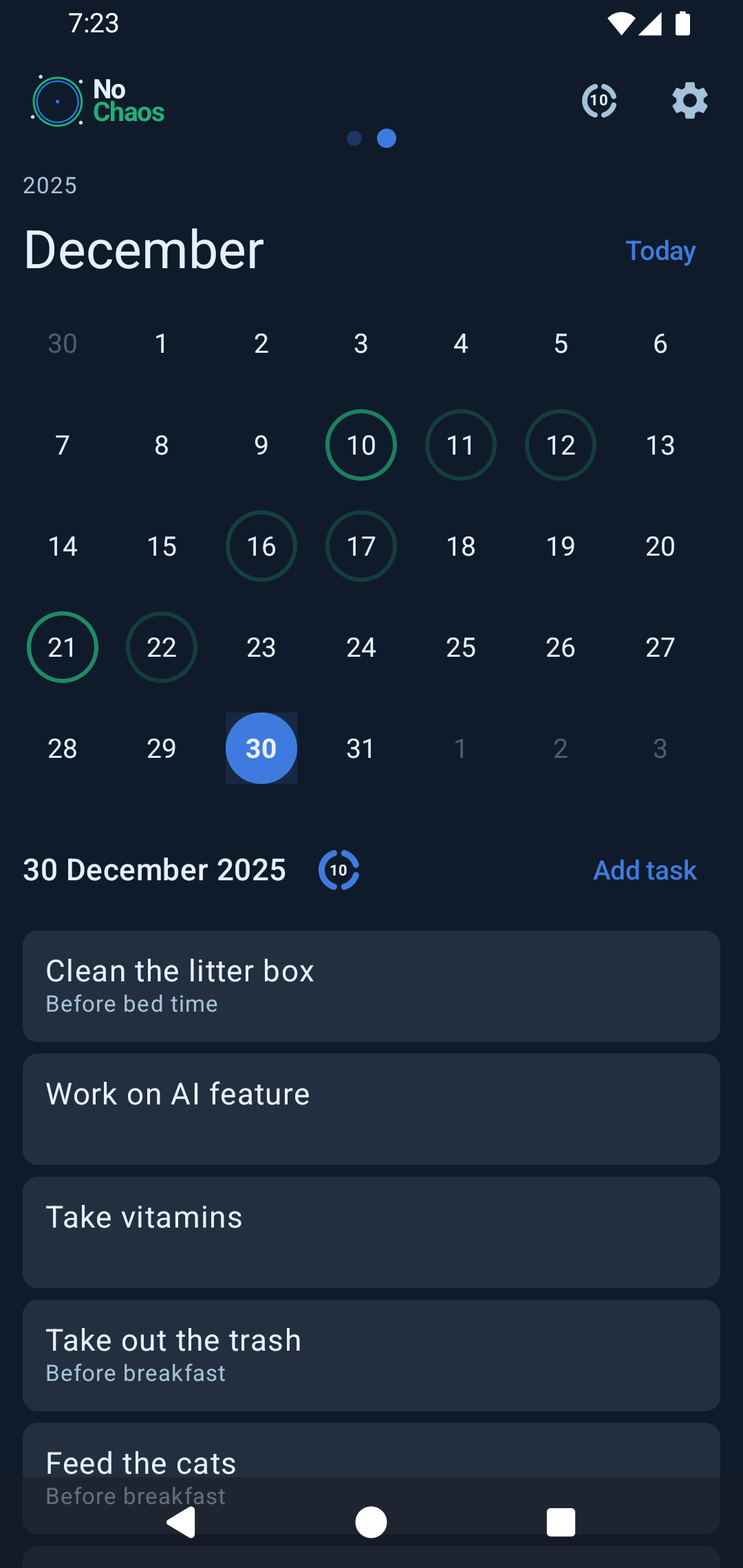Open the Work on AI feature task
The width and height of the screenshot is (743, 1568).
tap(371, 1109)
